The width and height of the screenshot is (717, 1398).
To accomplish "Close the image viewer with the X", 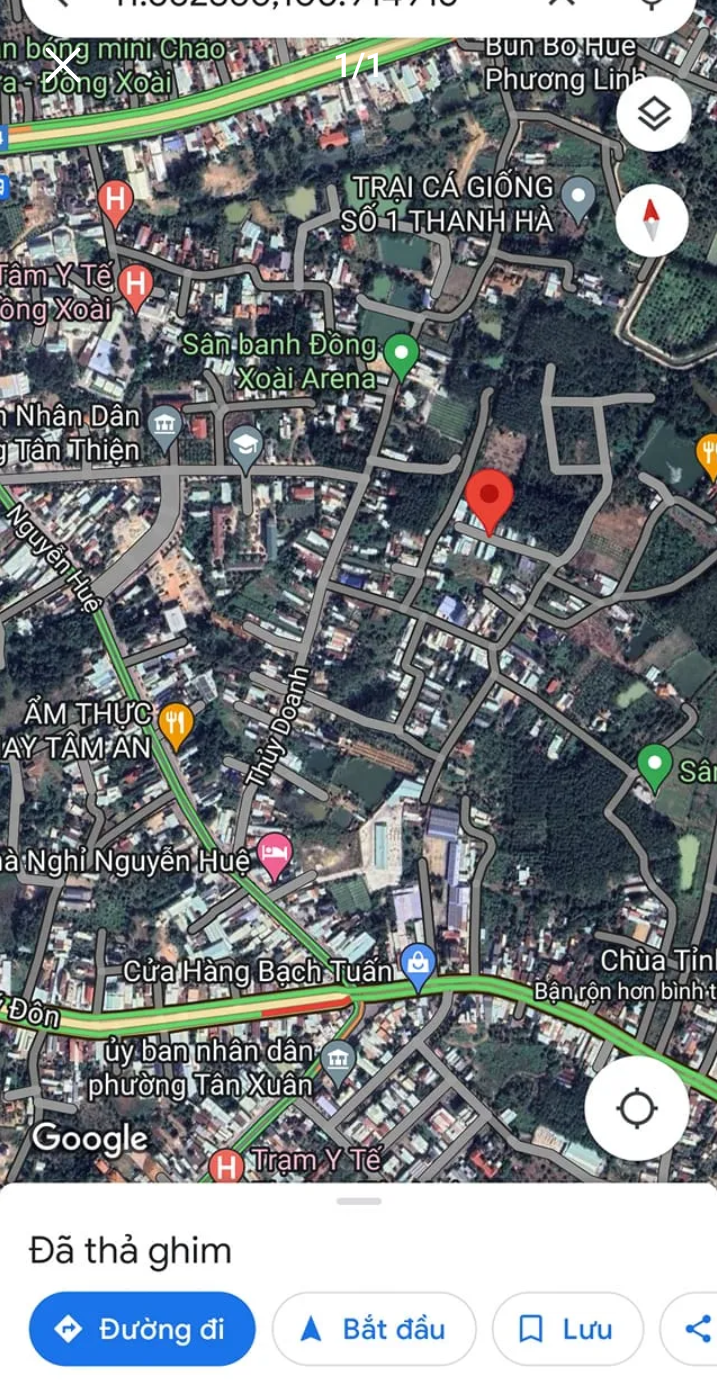I will click(63, 67).
